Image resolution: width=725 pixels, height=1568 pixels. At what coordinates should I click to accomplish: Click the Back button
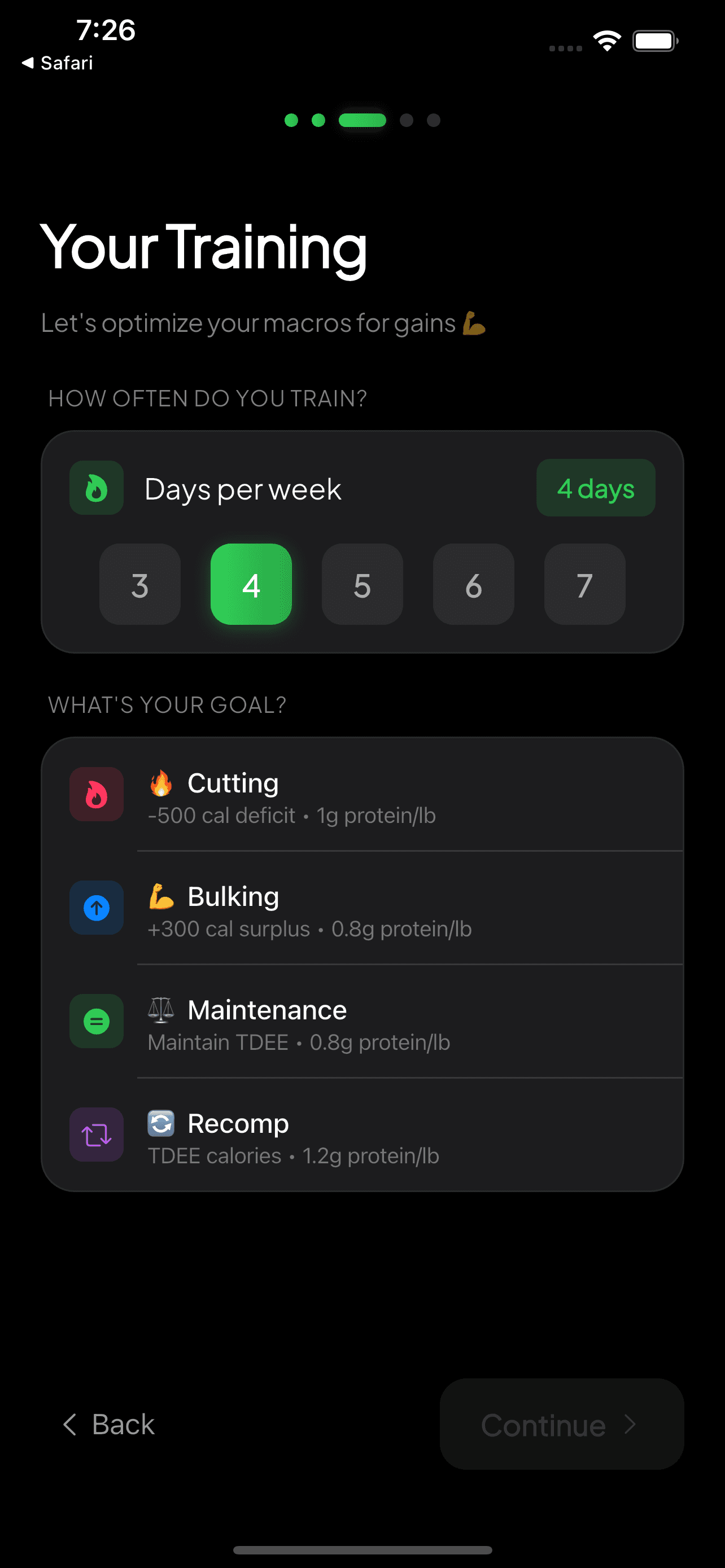click(x=108, y=1425)
